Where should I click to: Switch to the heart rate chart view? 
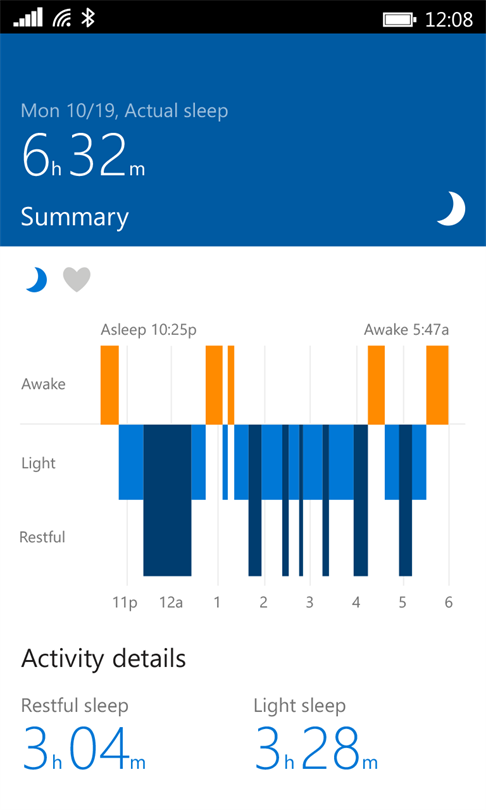tap(76, 279)
